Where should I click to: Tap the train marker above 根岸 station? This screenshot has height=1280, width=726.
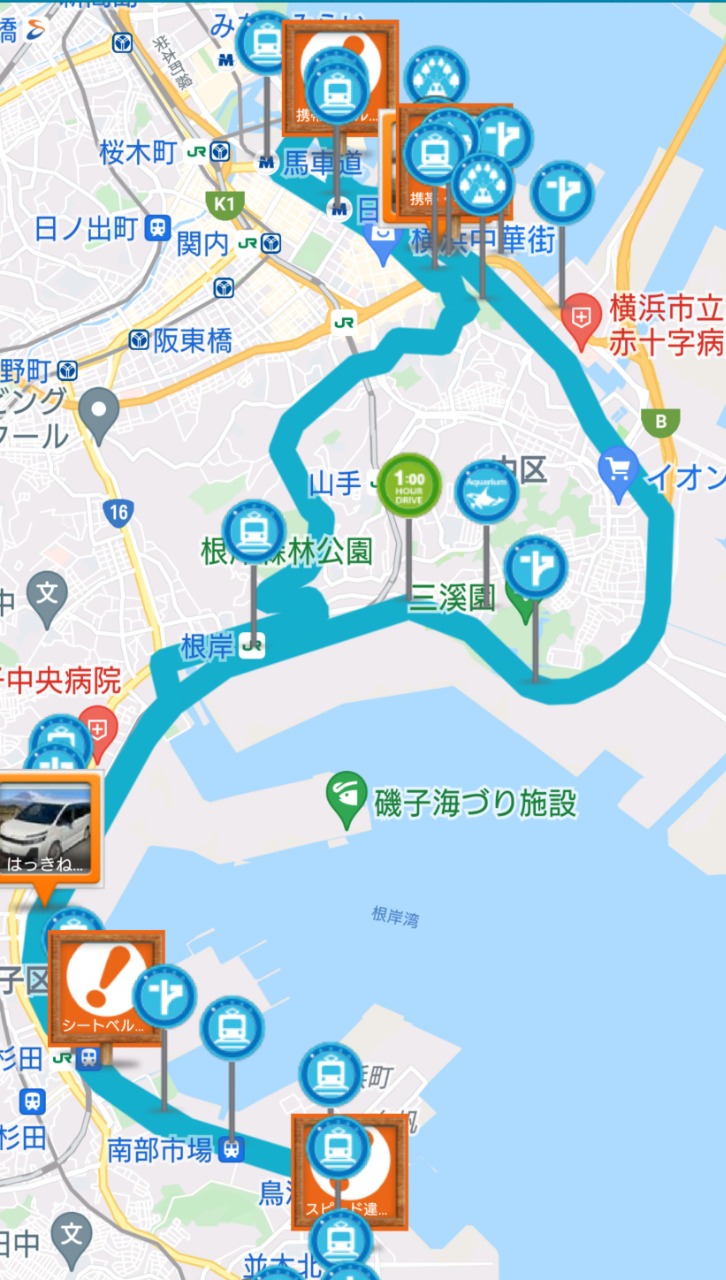pos(253,531)
